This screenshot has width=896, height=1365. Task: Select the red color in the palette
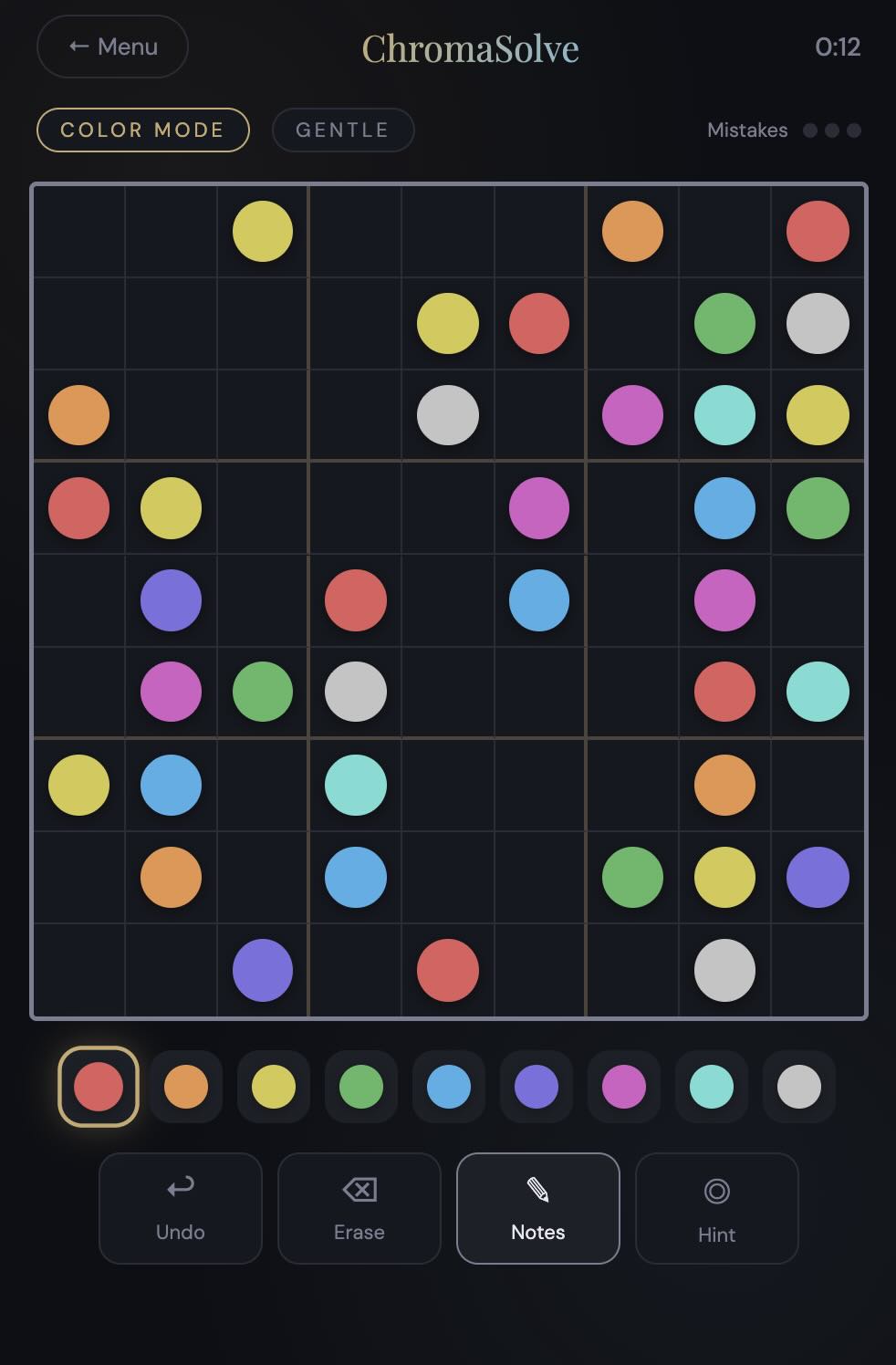pyautogui.click(x=99, y=1087)
